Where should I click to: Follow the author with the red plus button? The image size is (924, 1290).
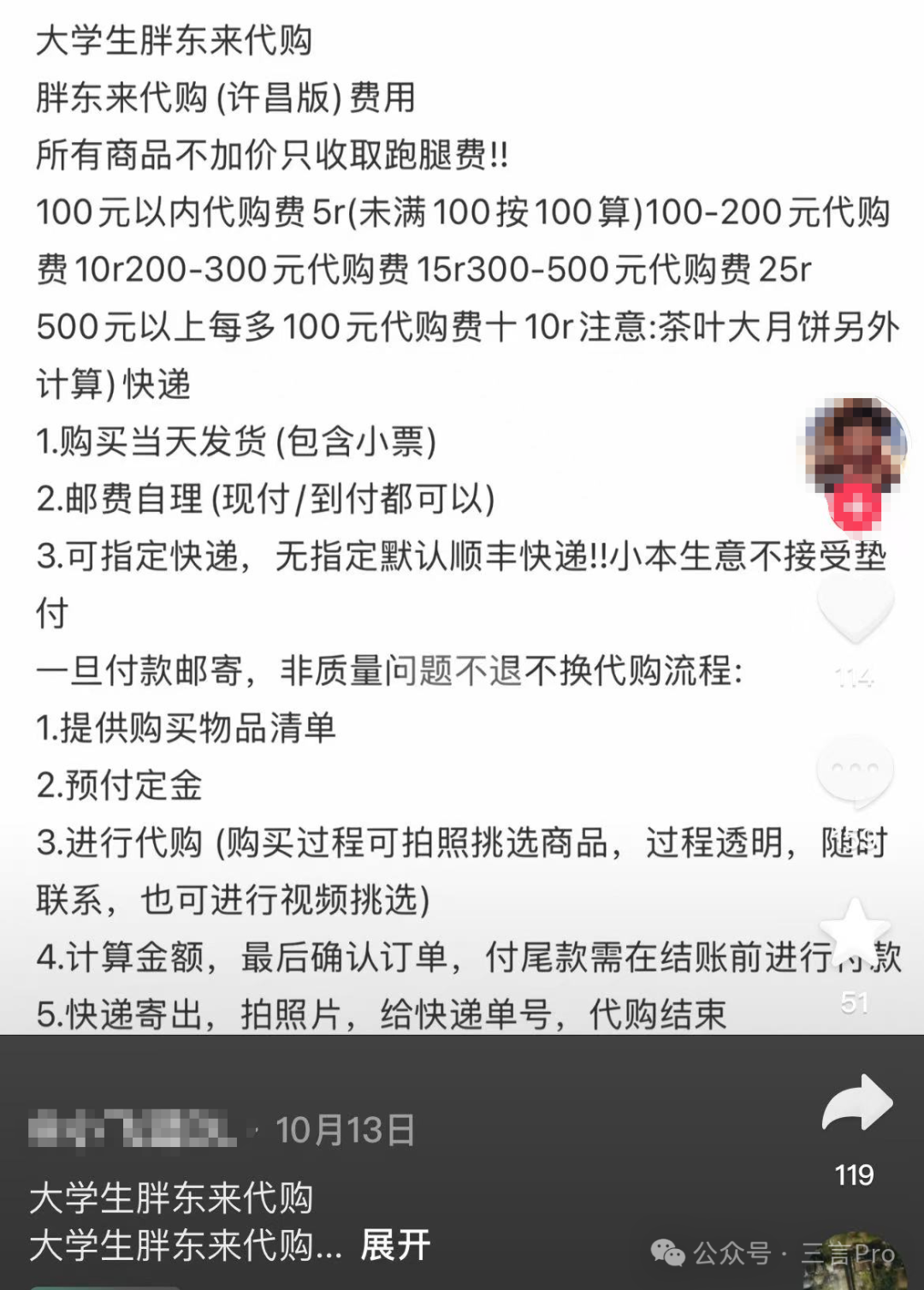tap(855, 508)
